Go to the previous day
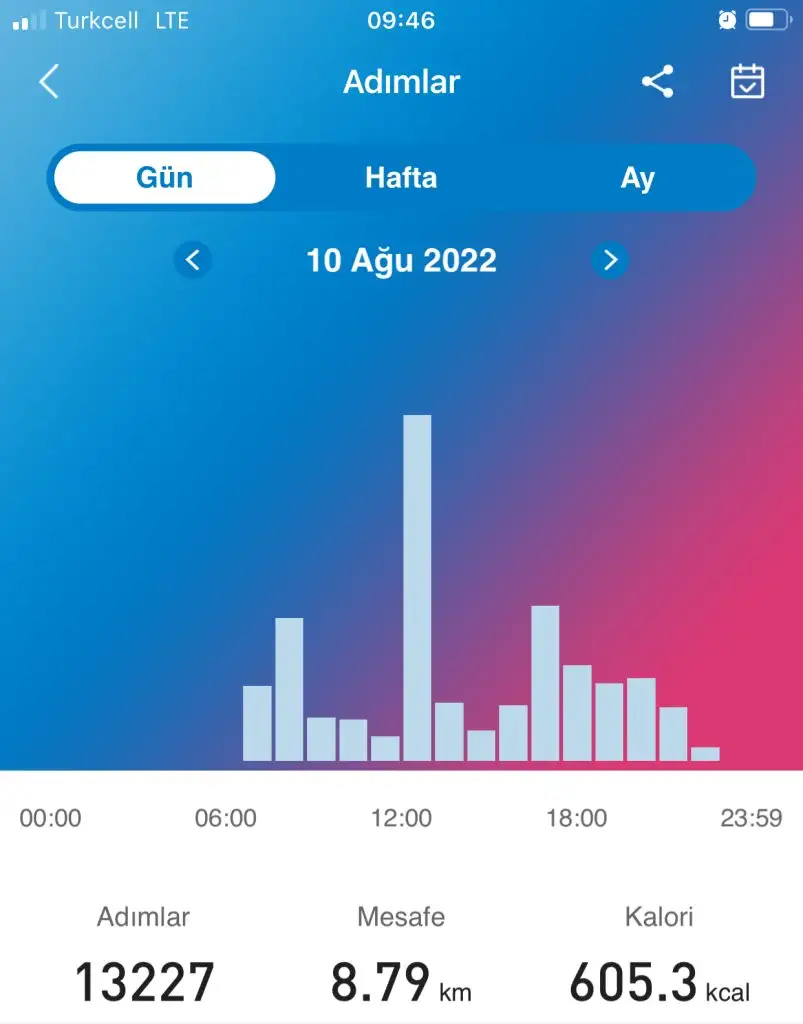 click(193, 261)
